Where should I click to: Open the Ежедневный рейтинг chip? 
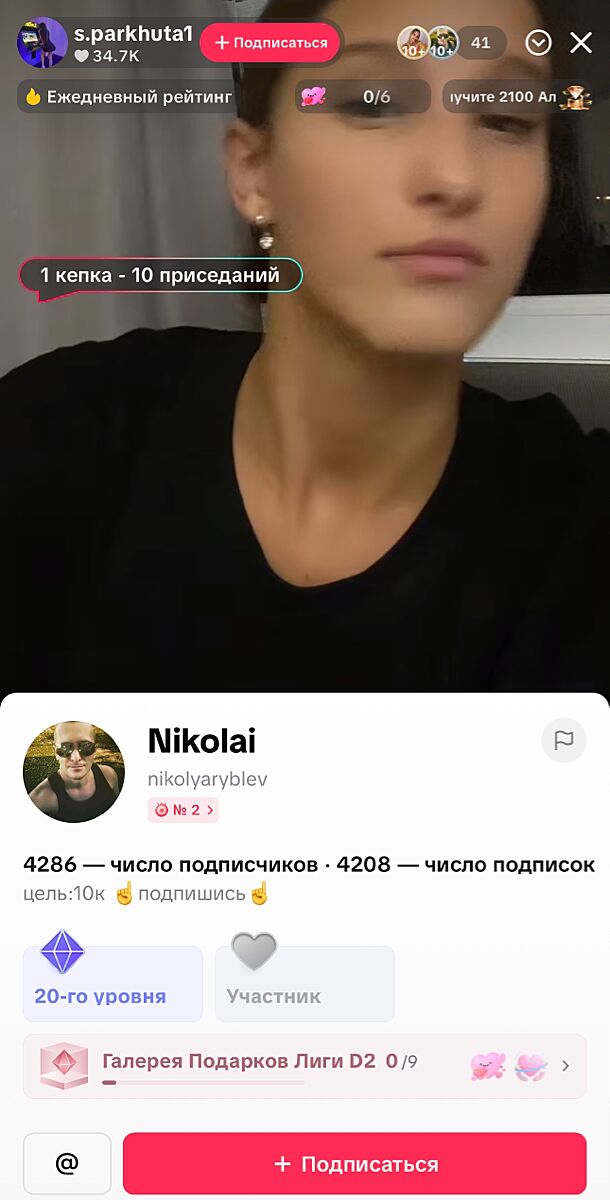(x=128, y=97)
